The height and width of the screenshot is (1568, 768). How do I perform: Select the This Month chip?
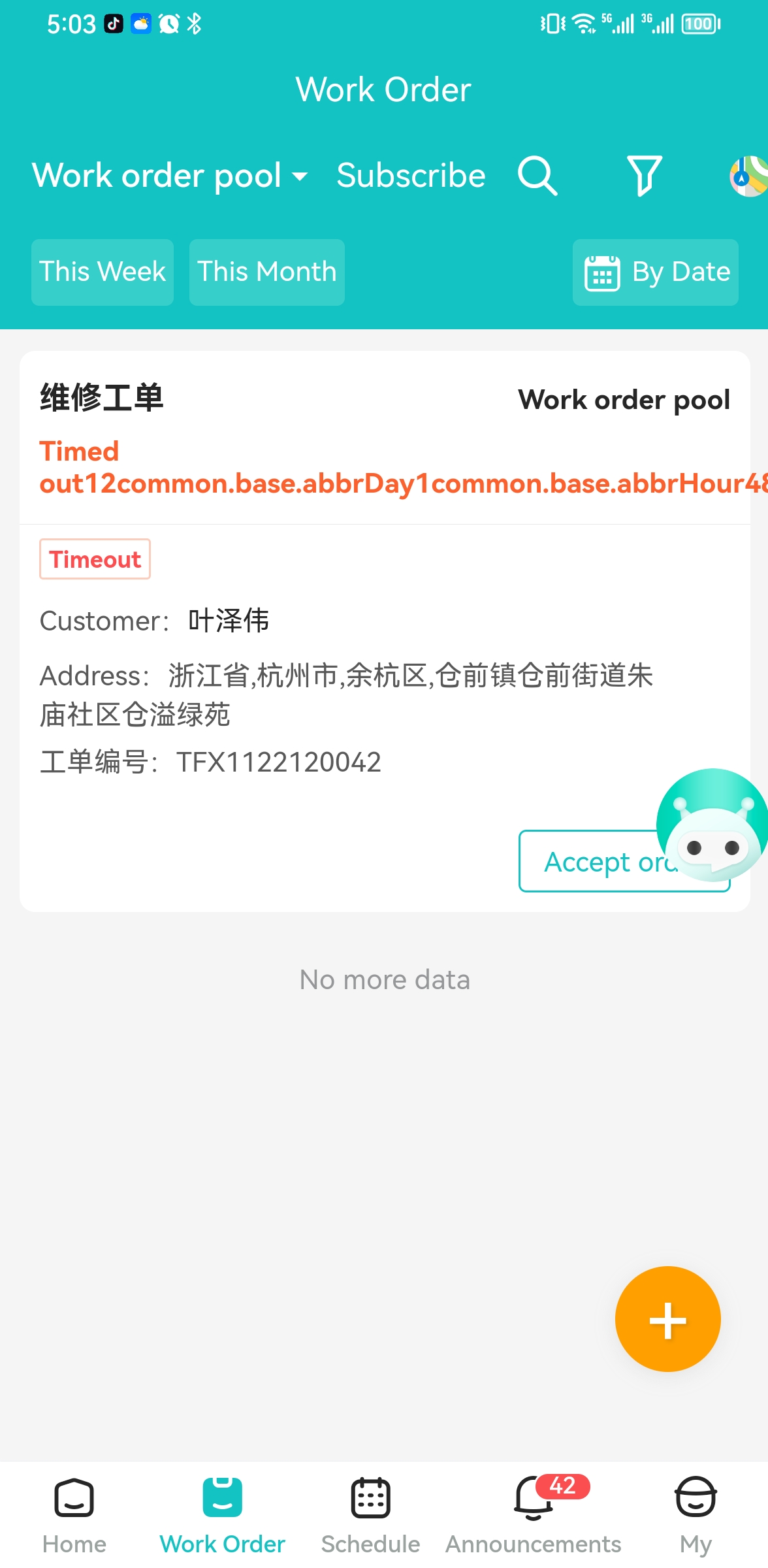click(x=267, y=272)
